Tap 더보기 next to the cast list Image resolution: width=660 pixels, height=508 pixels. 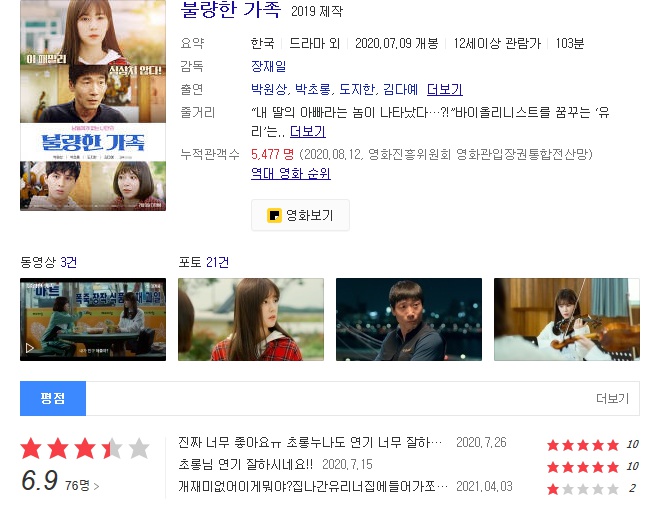(x=445, y=88)
